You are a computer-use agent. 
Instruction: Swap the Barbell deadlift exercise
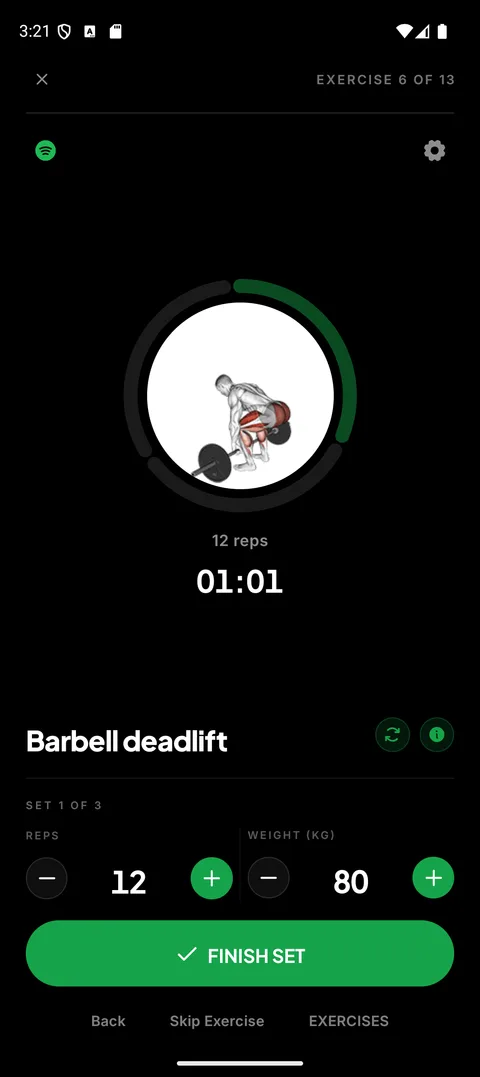[392, 735]
